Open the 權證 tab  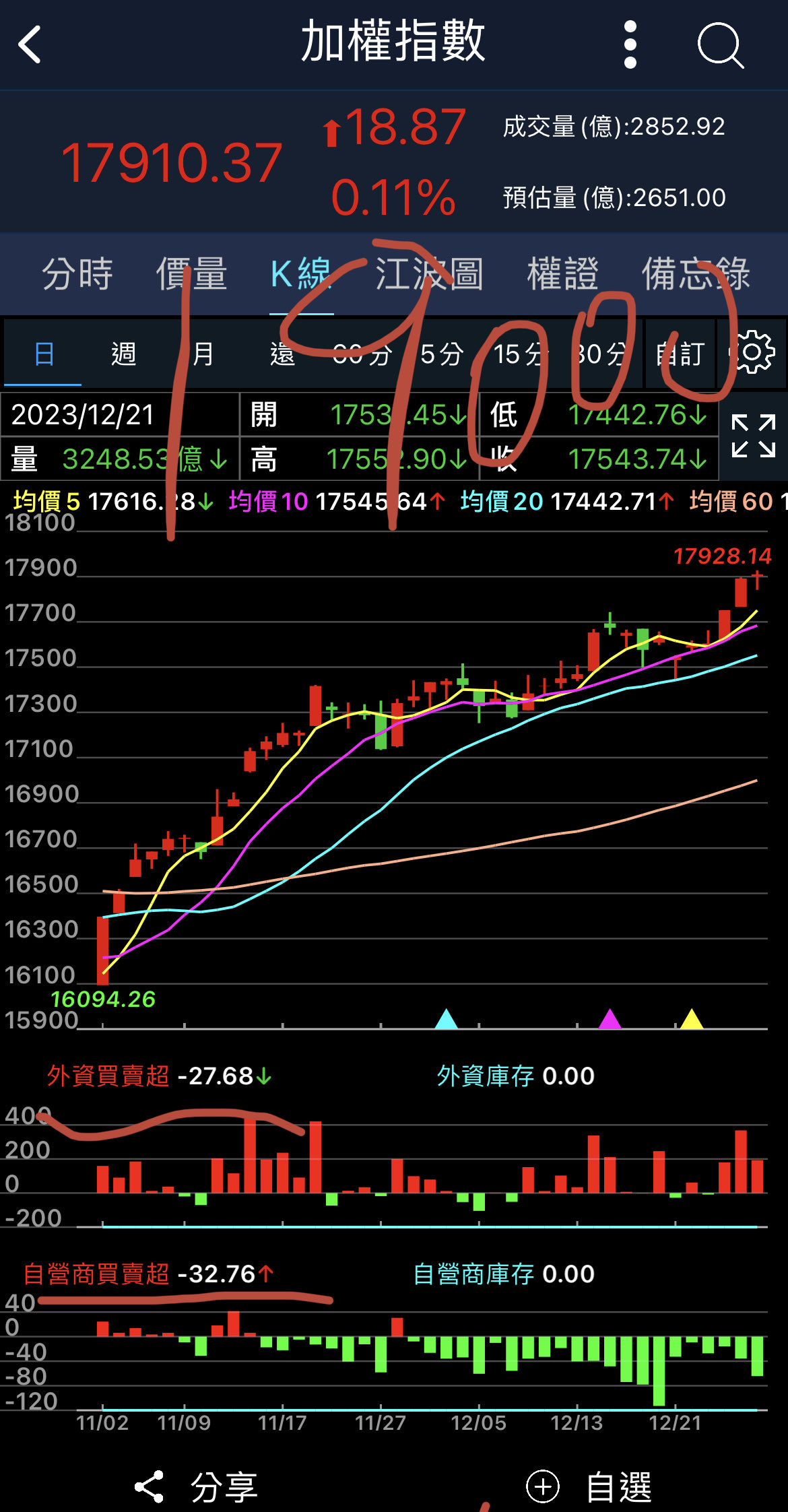(562, 274)
